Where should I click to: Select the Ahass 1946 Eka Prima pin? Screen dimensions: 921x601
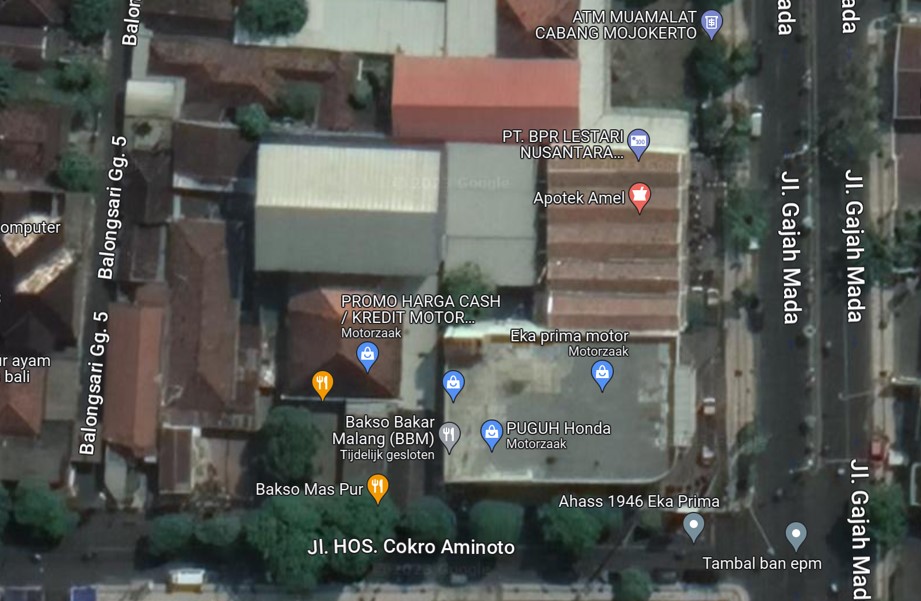[693, 524]
